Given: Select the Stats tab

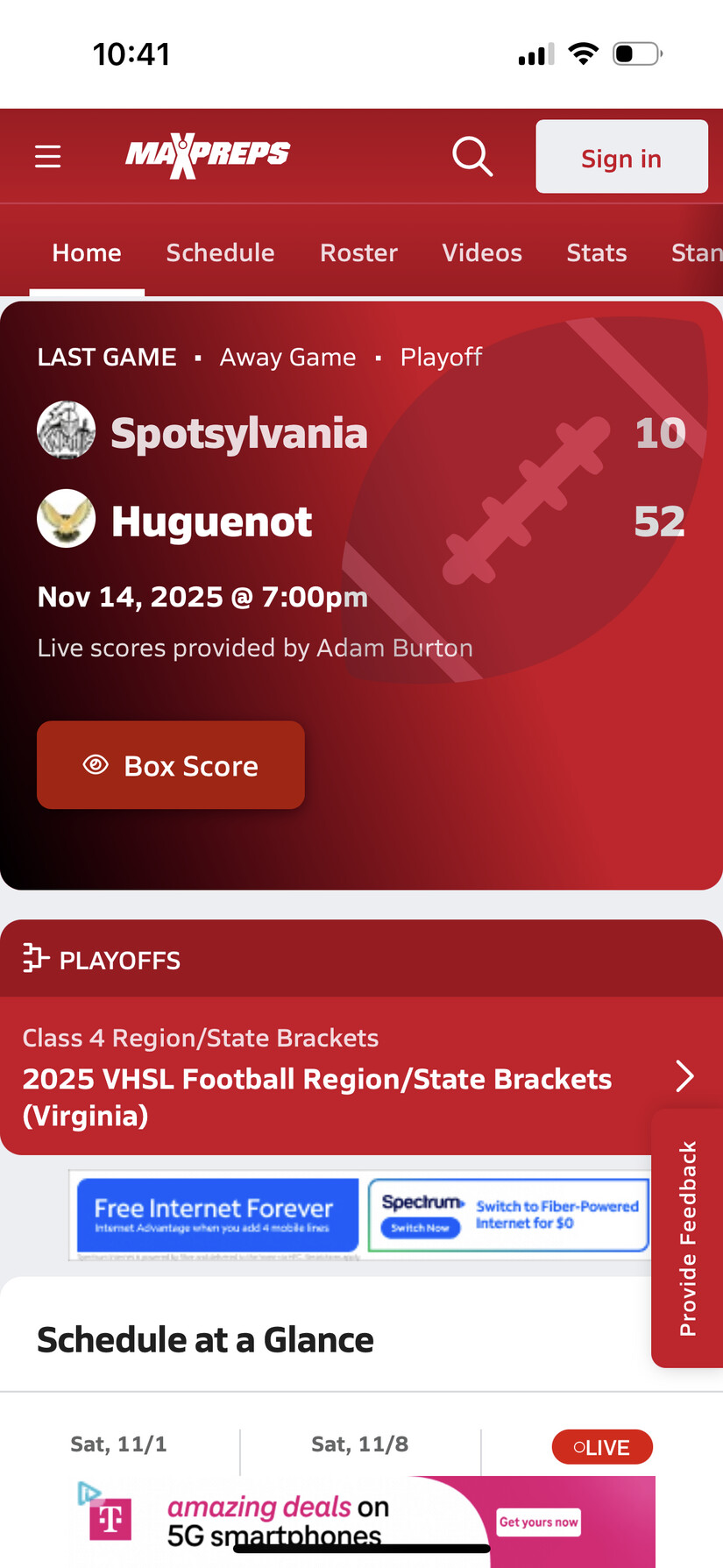Looking at the screenshot, I should [596, 252].
